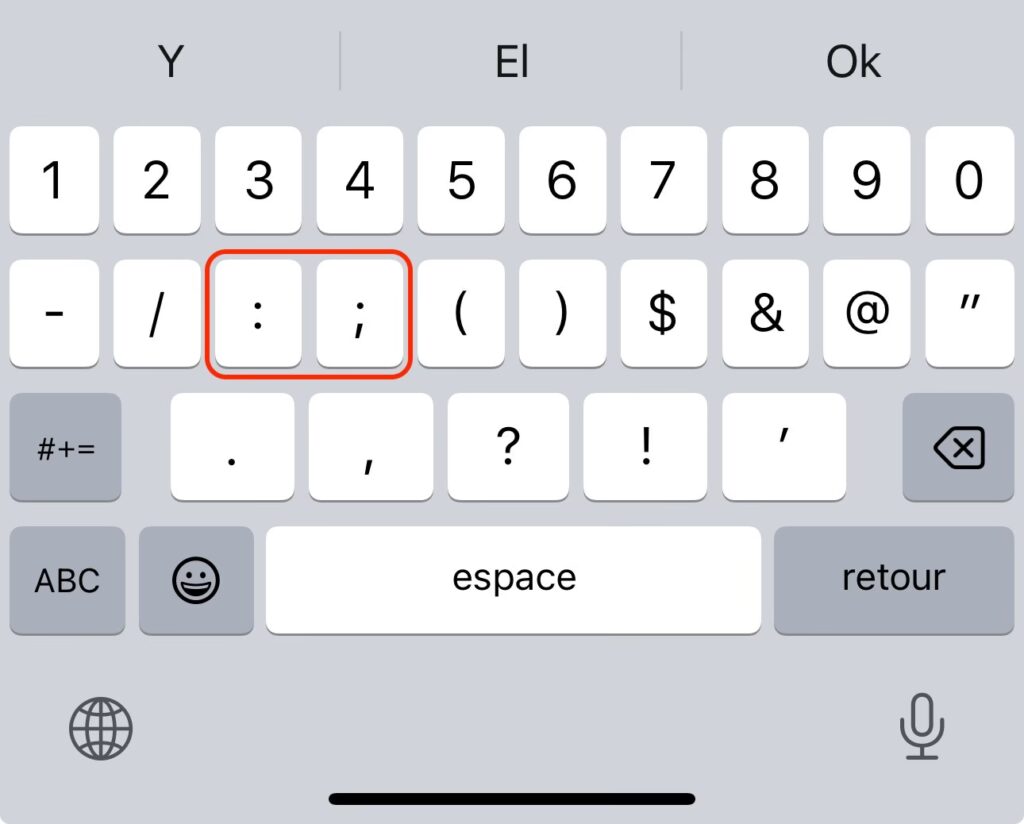Image resolution: width=1024 pixels, height=824 pixels.
Task: Tap the question mark key
Action: (508, 447)
